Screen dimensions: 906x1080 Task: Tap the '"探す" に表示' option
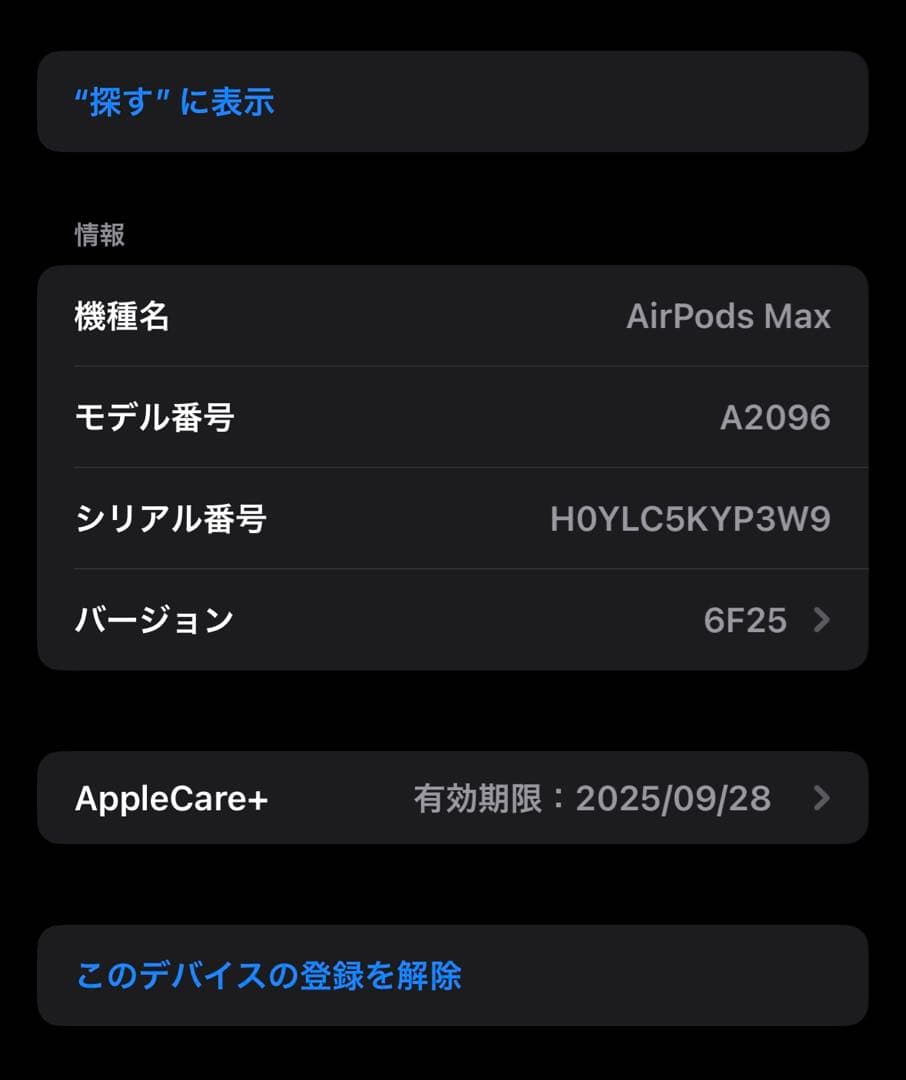pos(172,101)
